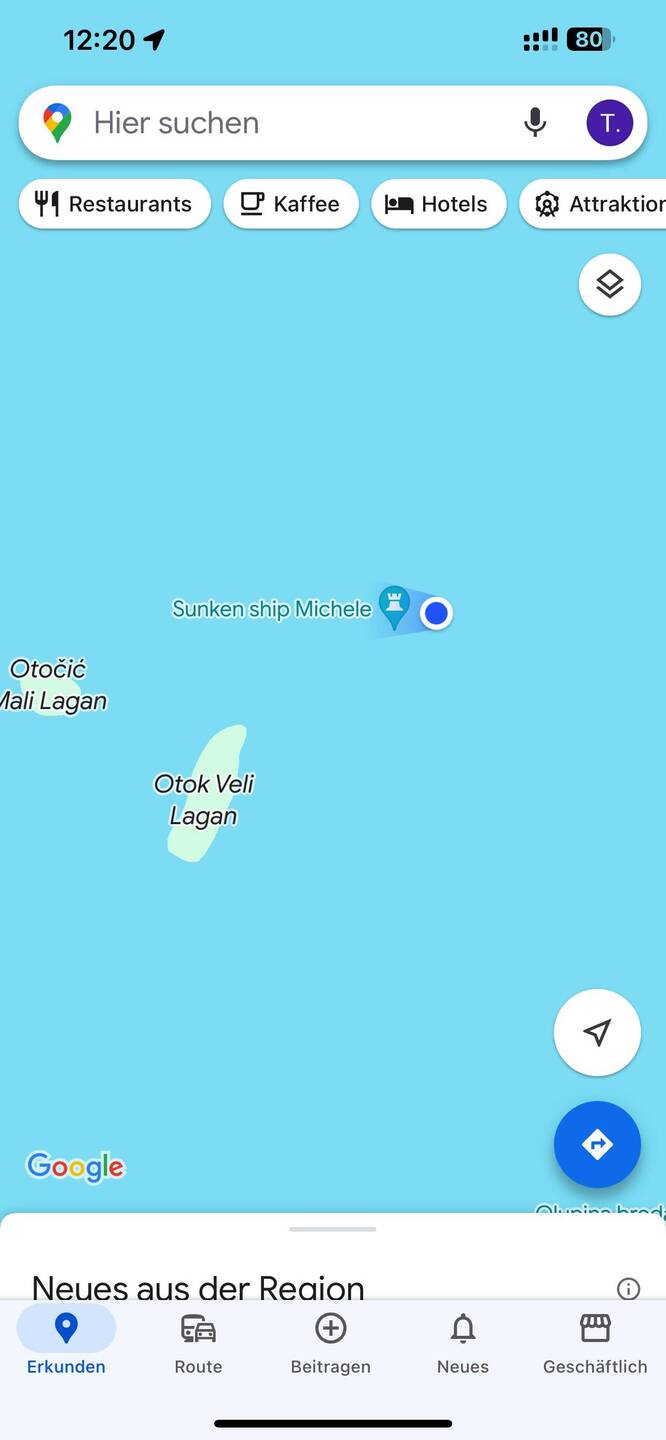
Task: Recenter the map on my location
Action: 597,1033
